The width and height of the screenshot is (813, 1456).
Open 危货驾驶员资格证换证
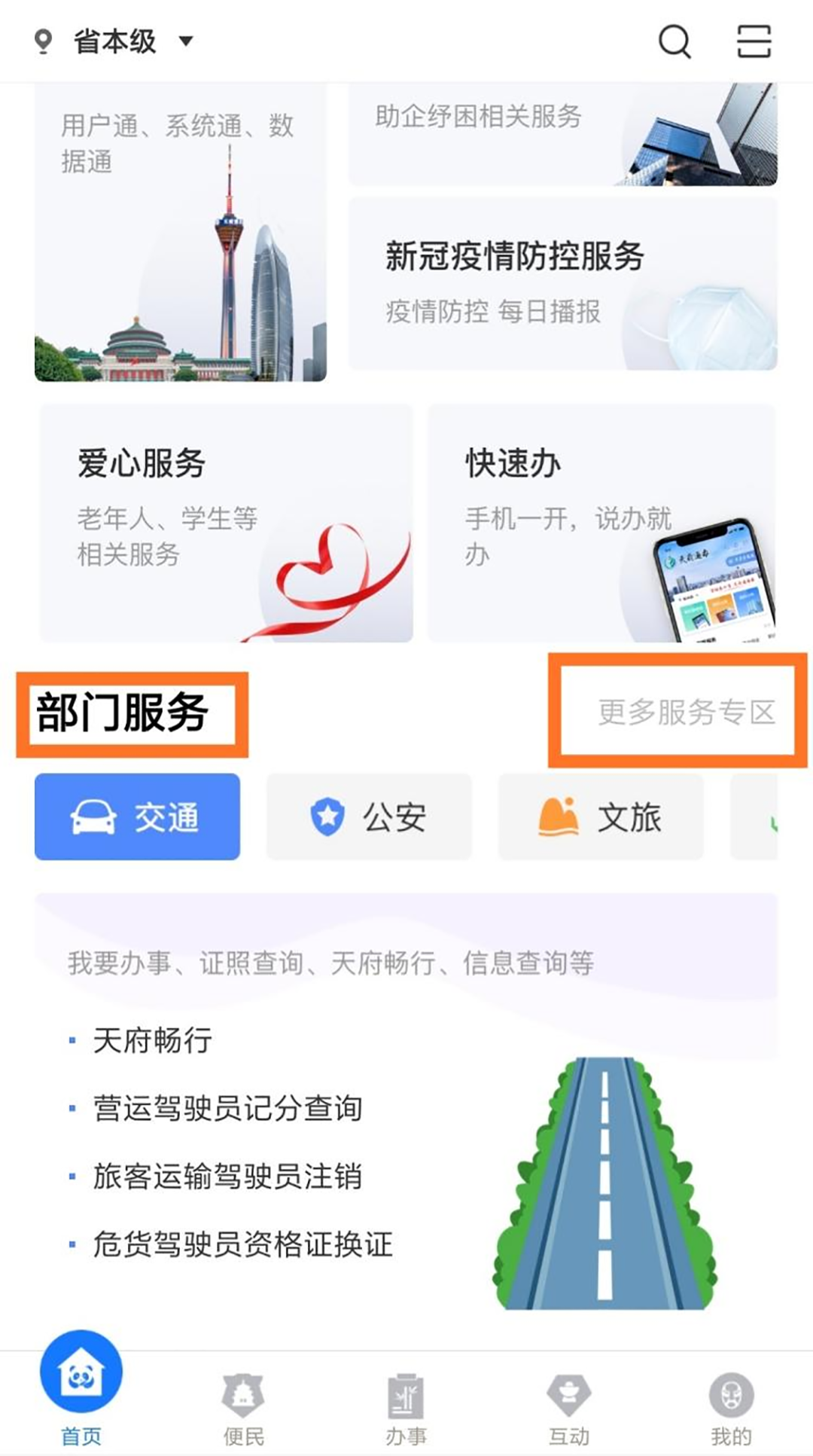(x=242, y=1244)
